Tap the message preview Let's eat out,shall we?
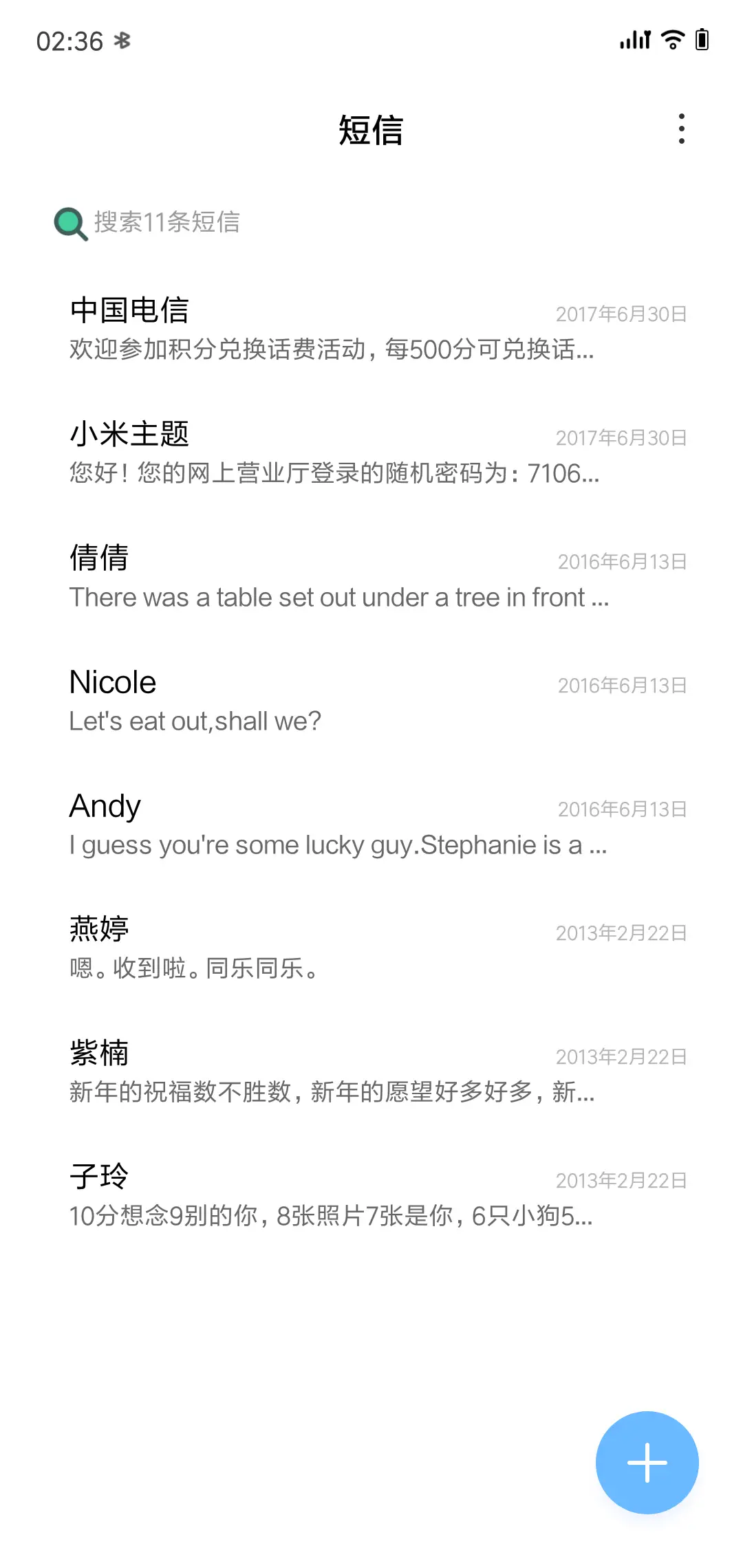 coord(195,721)
